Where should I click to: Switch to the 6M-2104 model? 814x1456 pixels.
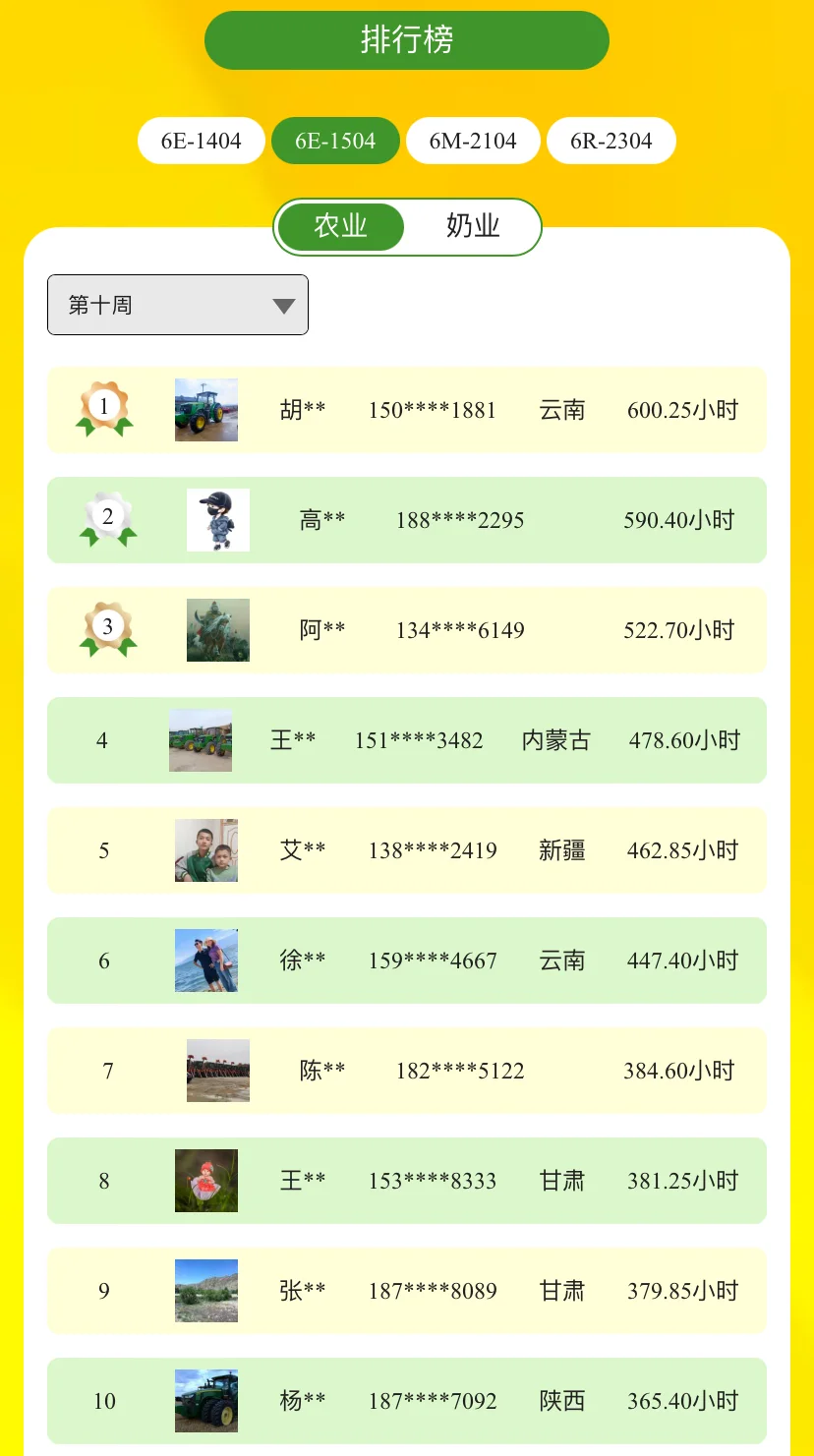473,141
